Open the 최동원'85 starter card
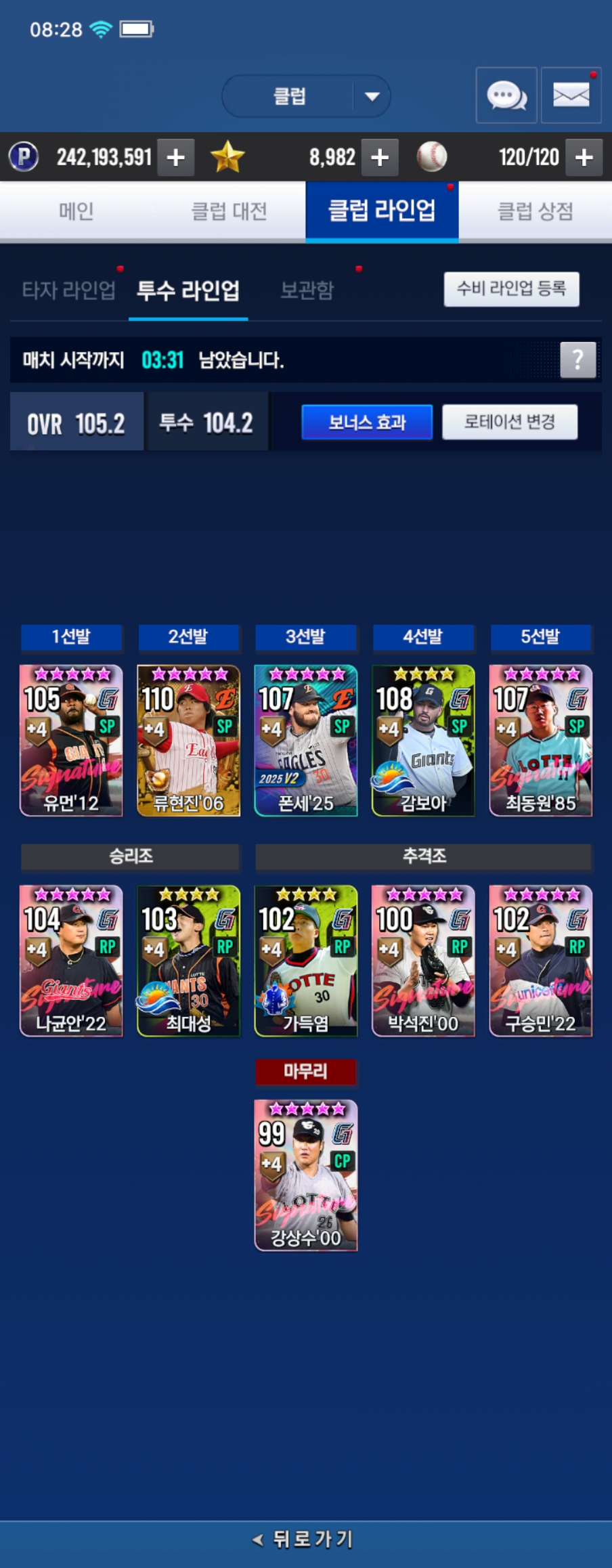This screenshot has height=1568, width=612. pos(540,740)
